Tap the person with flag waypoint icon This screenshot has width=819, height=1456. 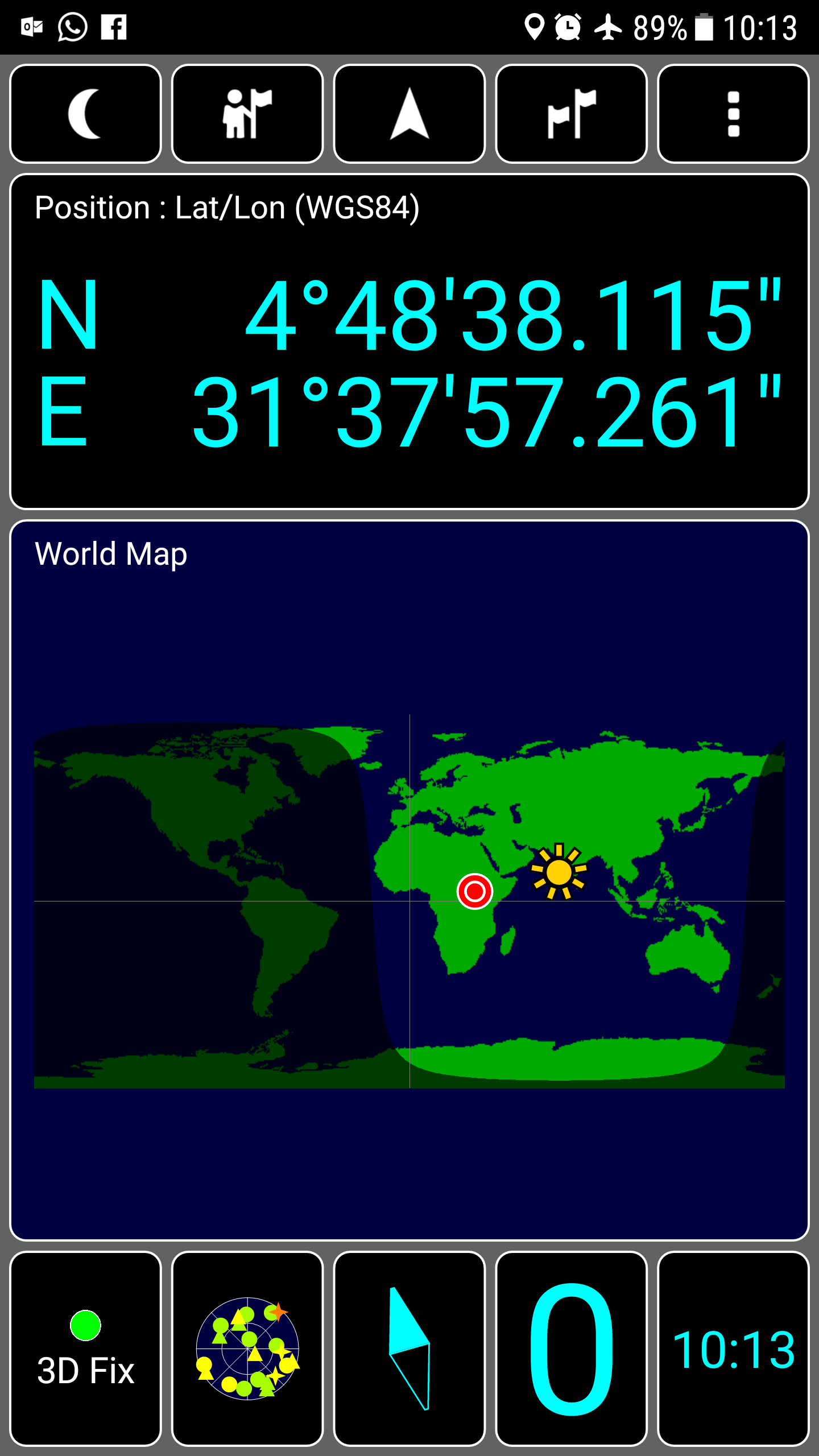pyautogui.click(x=247, y=114)
